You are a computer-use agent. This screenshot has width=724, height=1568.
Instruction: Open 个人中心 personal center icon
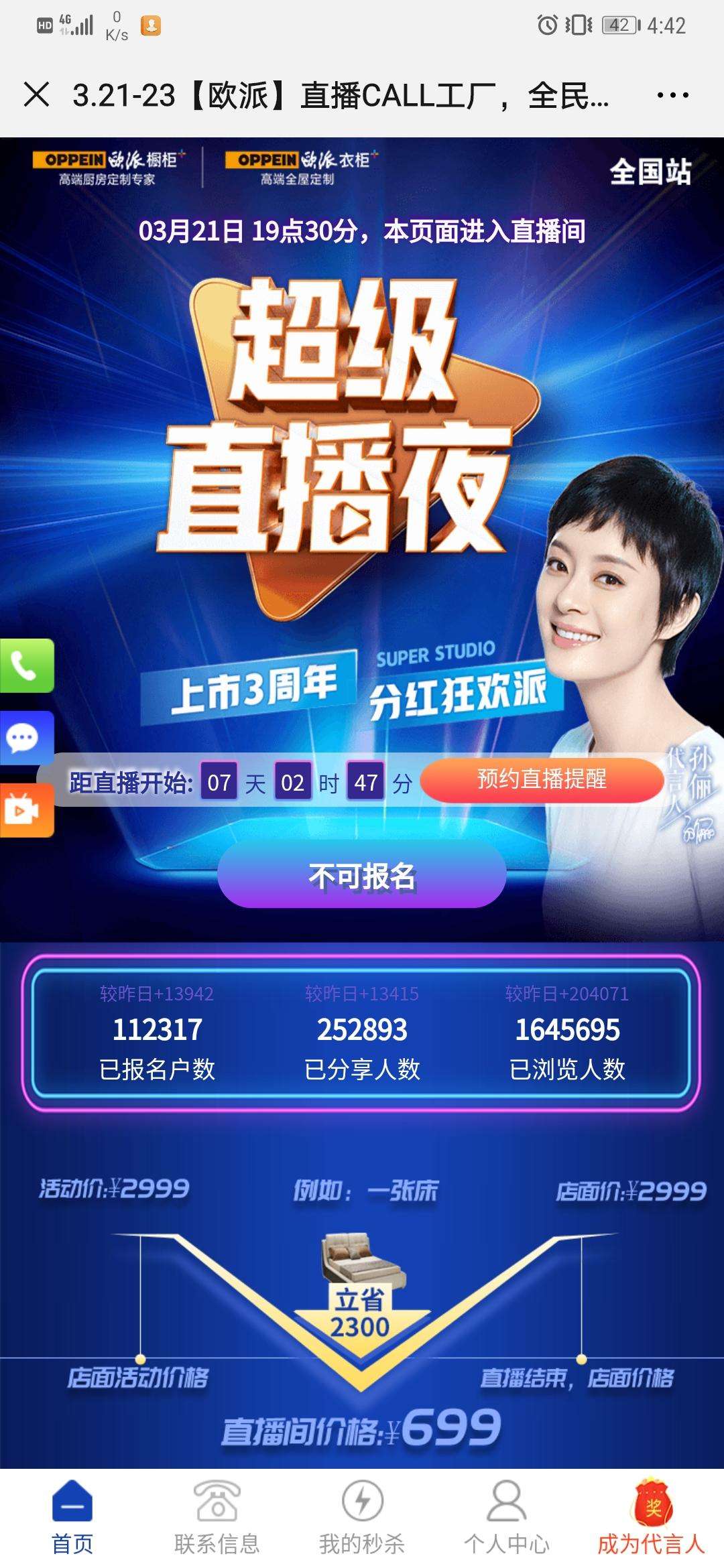click(506, 1501)
